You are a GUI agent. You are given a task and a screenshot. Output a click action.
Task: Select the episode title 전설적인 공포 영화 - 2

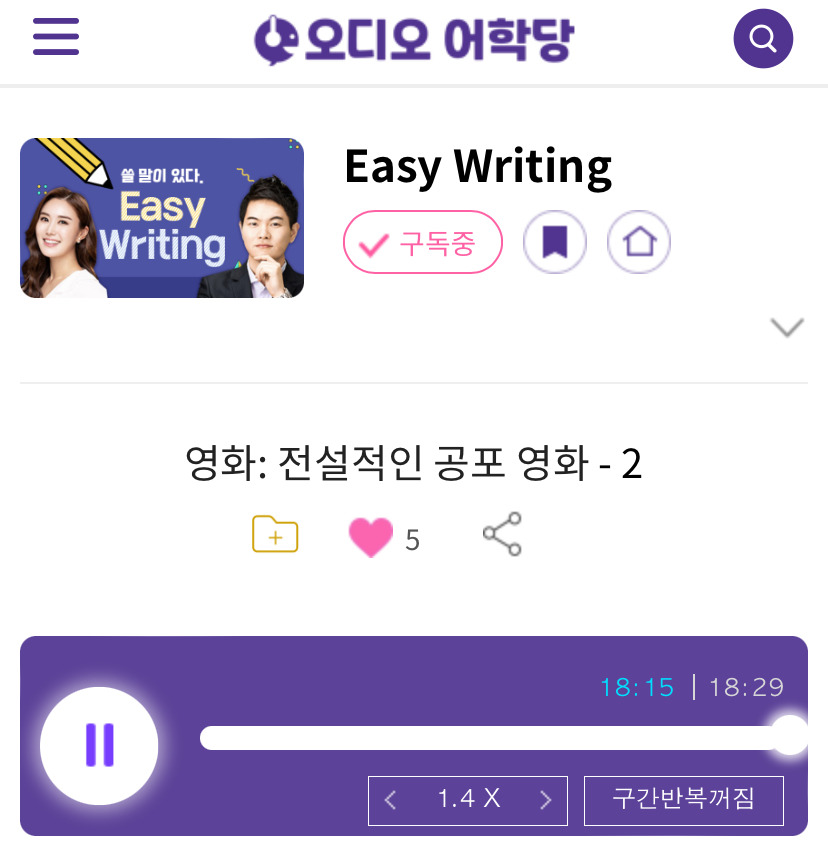click(x=414, y=460)
